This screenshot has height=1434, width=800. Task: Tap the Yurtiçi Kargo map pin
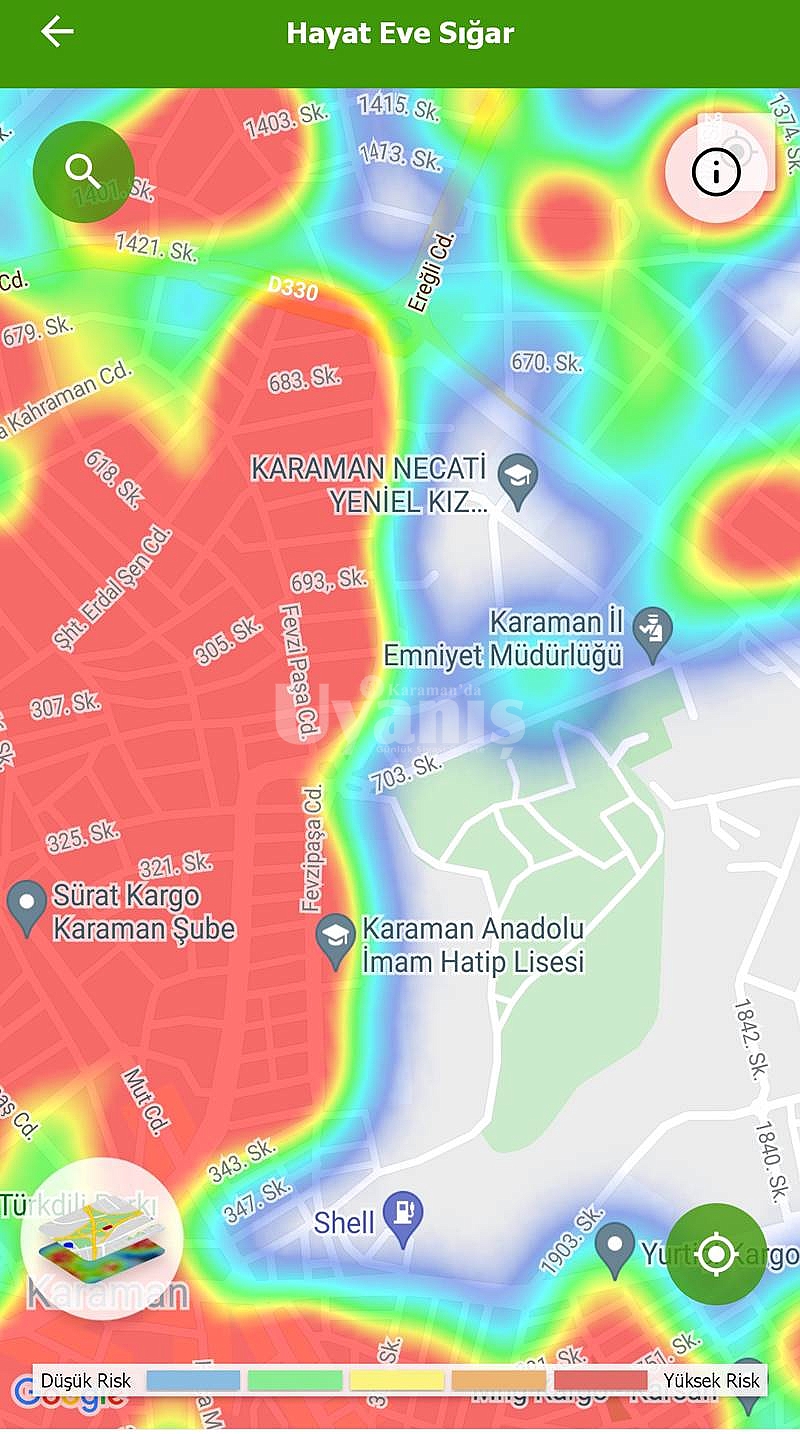tap(614, 1250)
